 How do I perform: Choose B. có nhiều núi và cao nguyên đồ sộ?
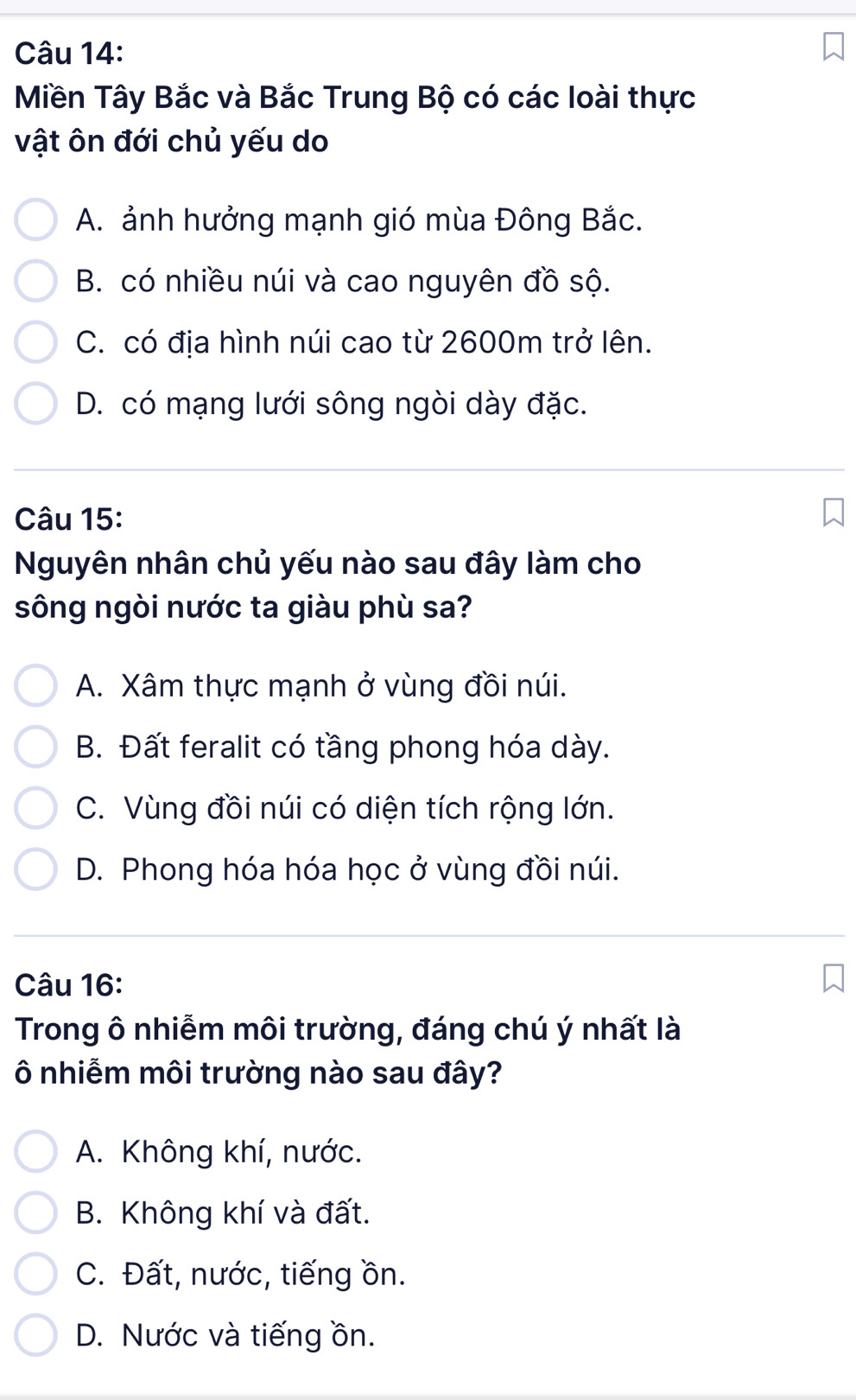[36, 282]
